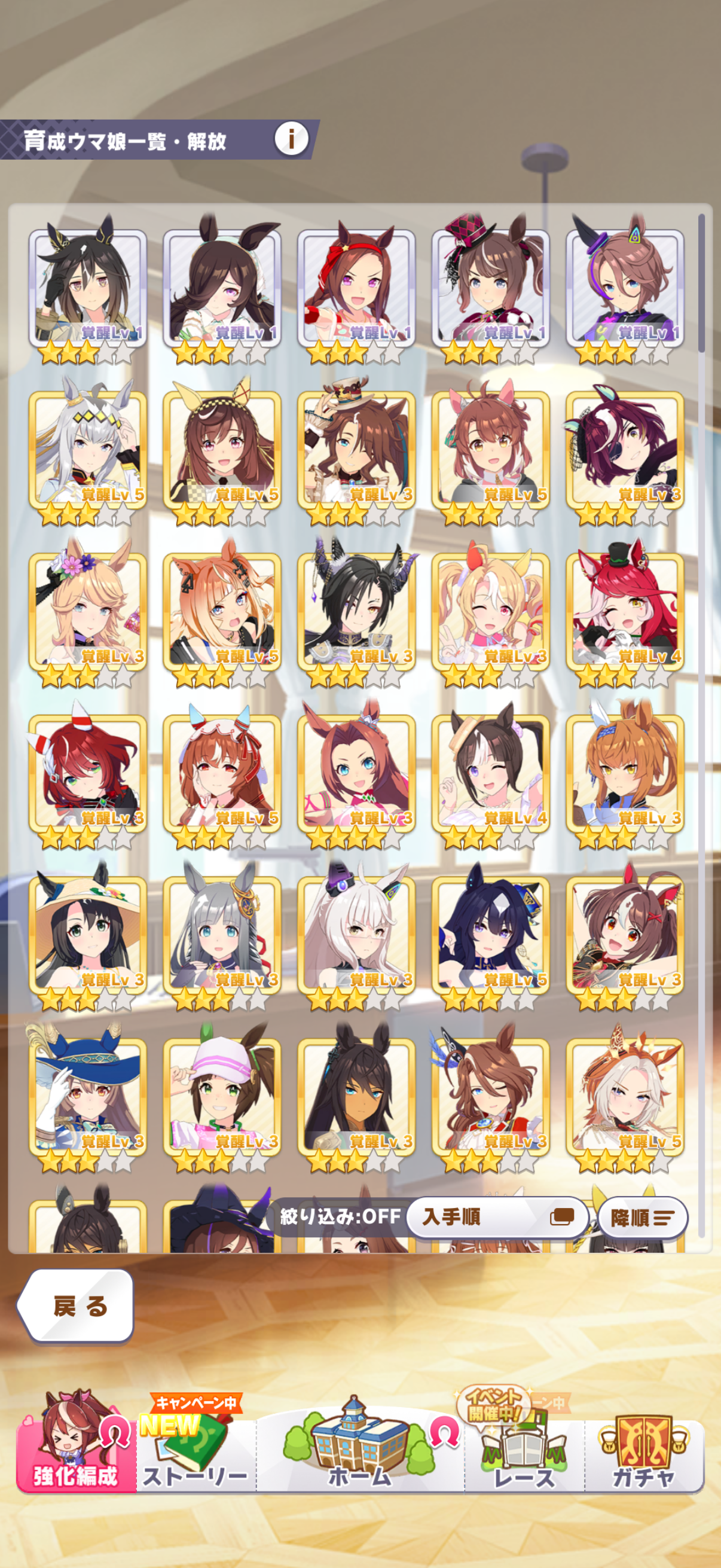Open the info icon beside 育成ウマ娘一覧・解放
Image resolution: width=721 pixels, height=1568 pixels.
[291, 139]
